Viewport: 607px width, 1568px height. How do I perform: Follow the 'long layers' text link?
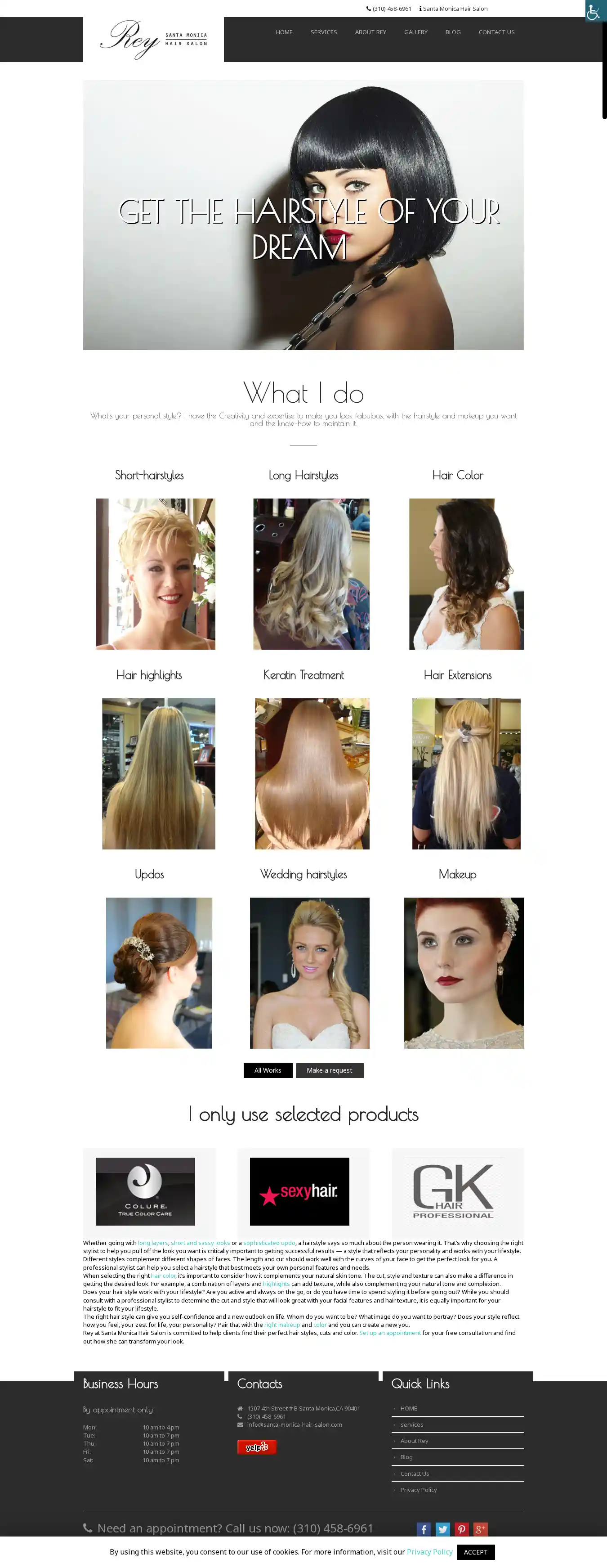click(153, 1243)
